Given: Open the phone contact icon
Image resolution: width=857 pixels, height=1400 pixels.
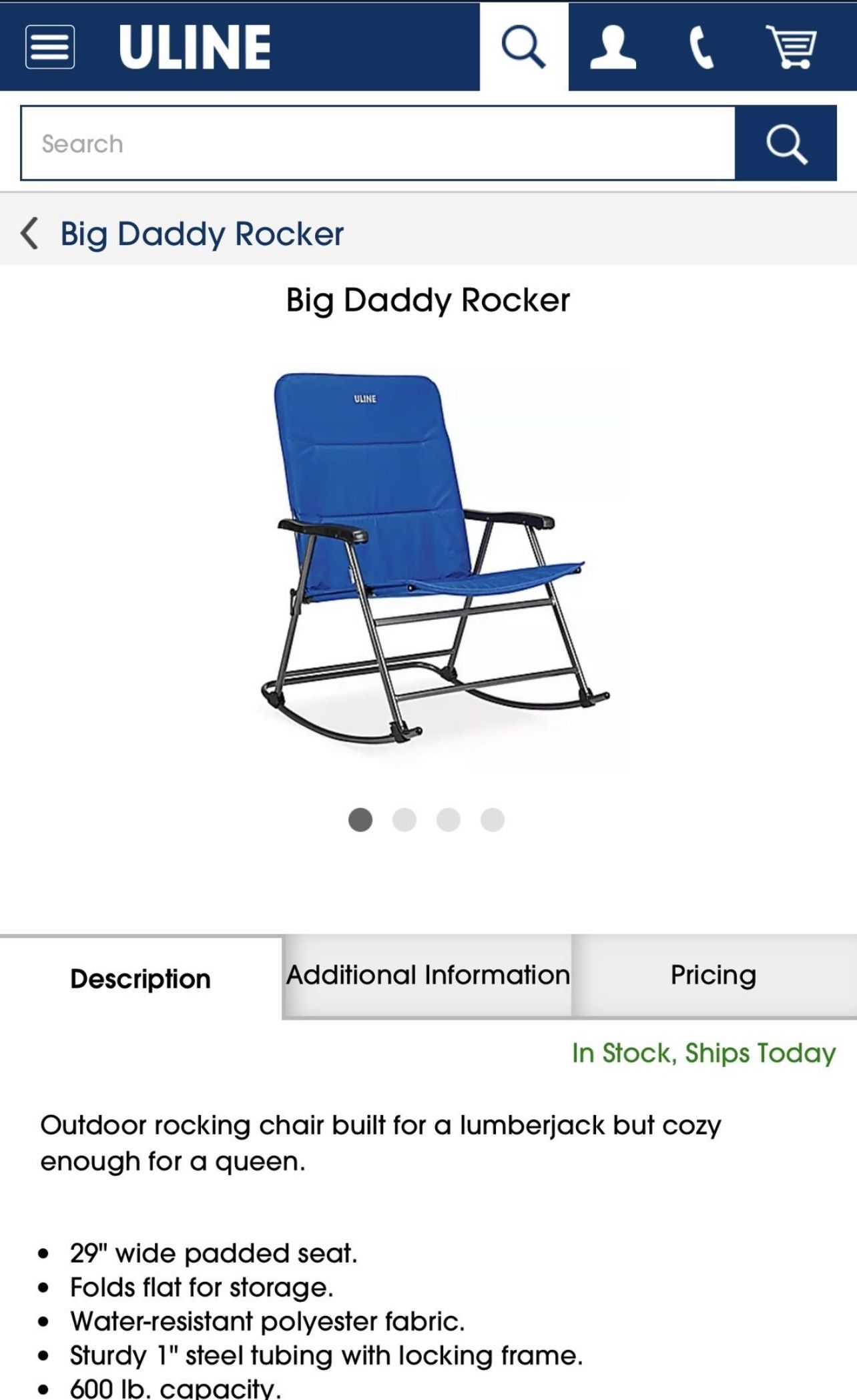Looking at the screenshot, I should pyautogui.click(x=701, y=48).
